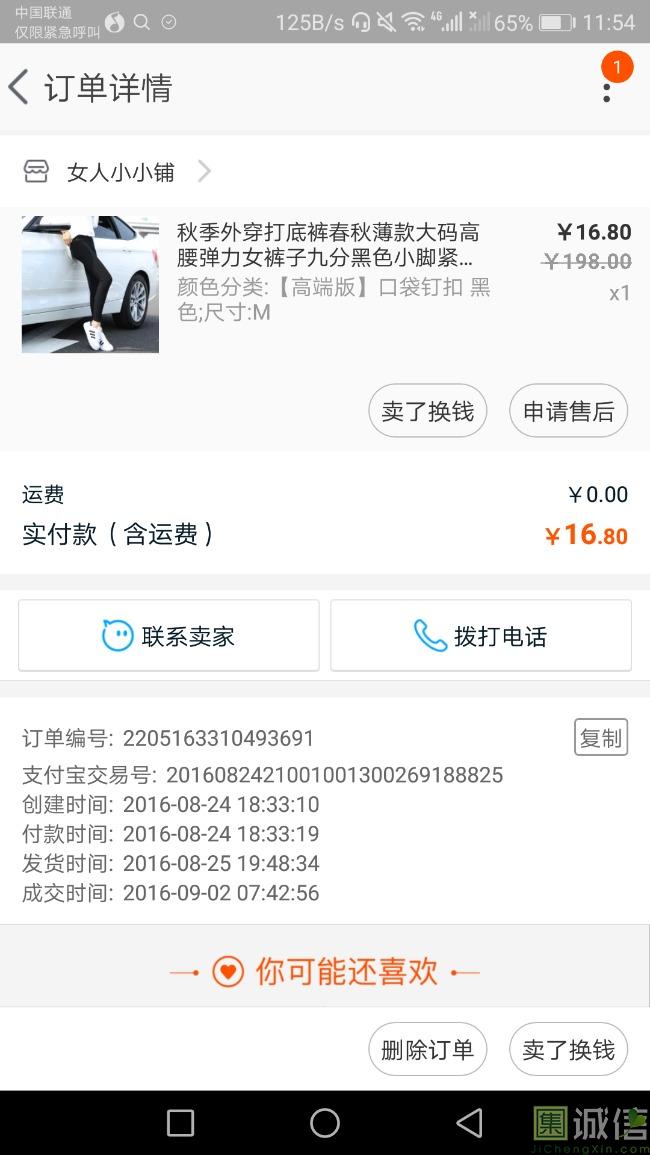The image size is (650, 1155).
Task: Open the overflow menu with badge
Action: click(607, 88)
